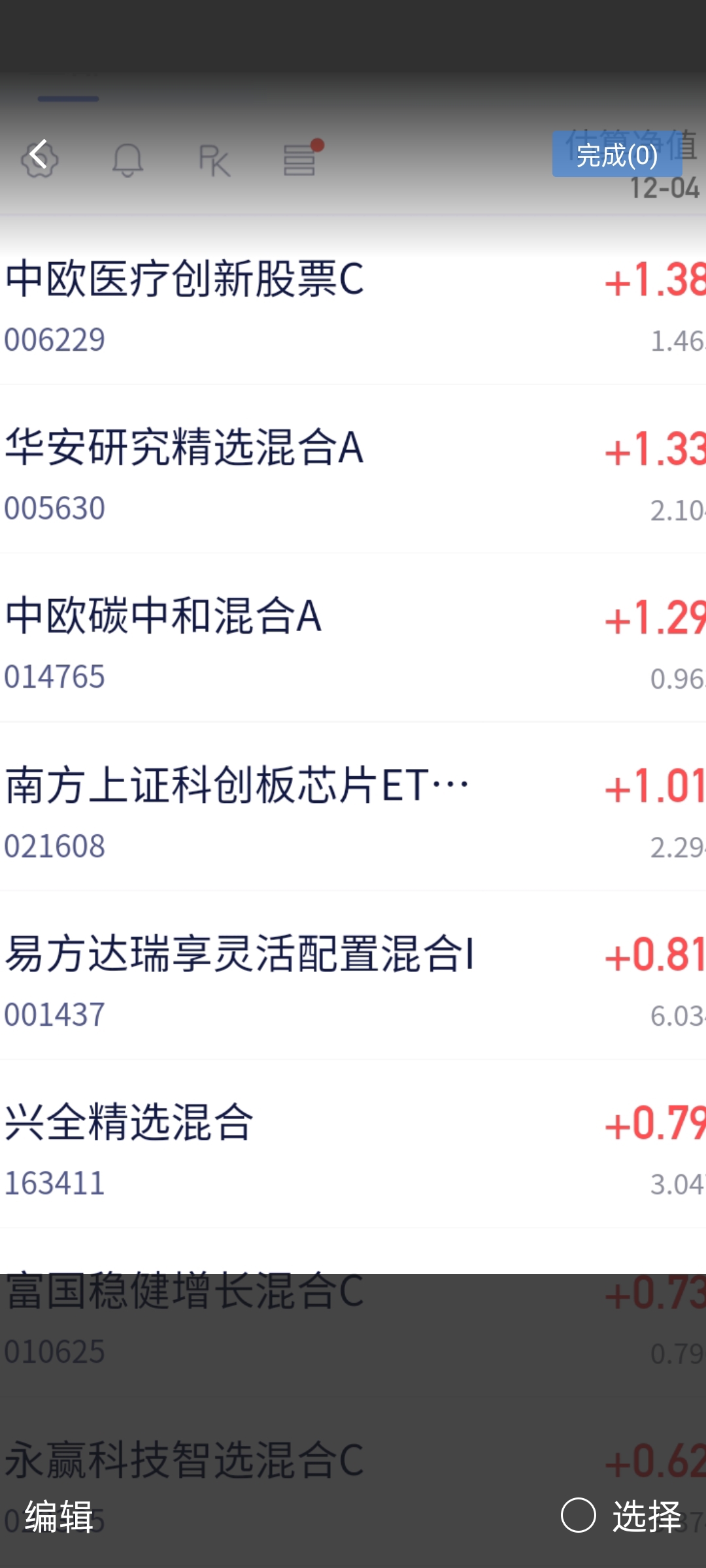Image resolution: width=706 pixels, height=1568 pixels.
Task: Toggle the 选择 radio option
Action: [x=579, y=1515]
